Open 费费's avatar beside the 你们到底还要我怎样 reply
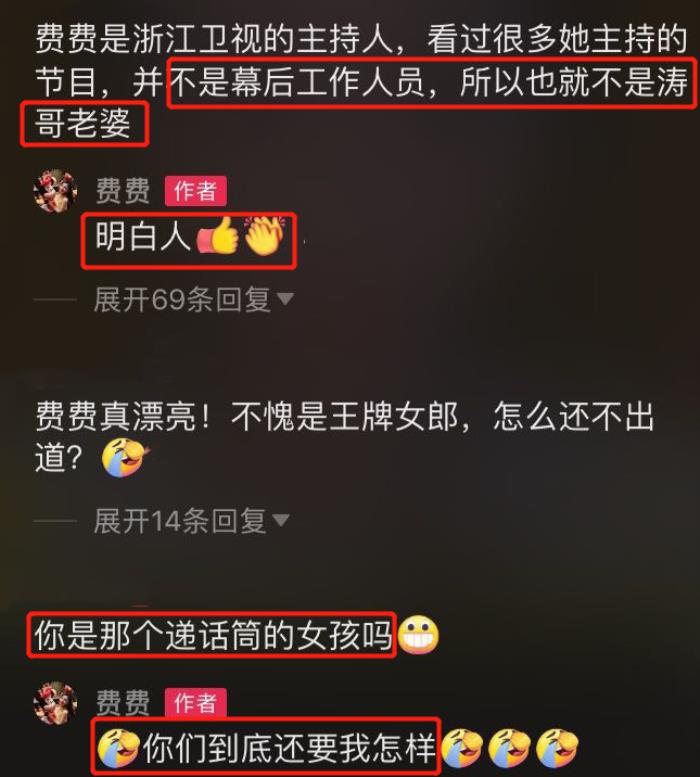700x777 pixels. click(56, 703)
